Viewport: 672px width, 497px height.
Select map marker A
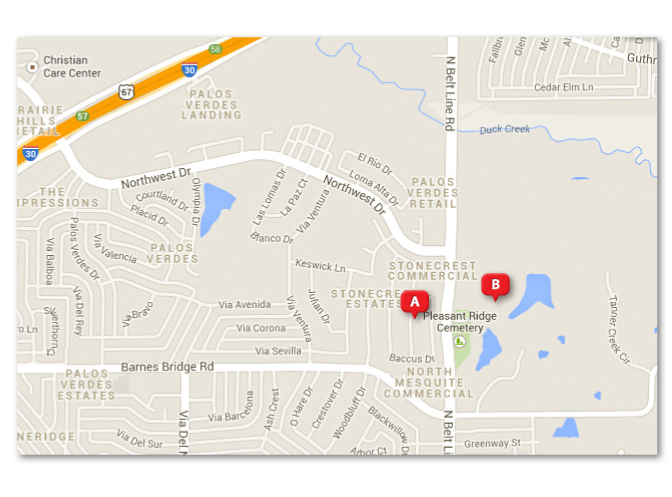coord(416,301)
